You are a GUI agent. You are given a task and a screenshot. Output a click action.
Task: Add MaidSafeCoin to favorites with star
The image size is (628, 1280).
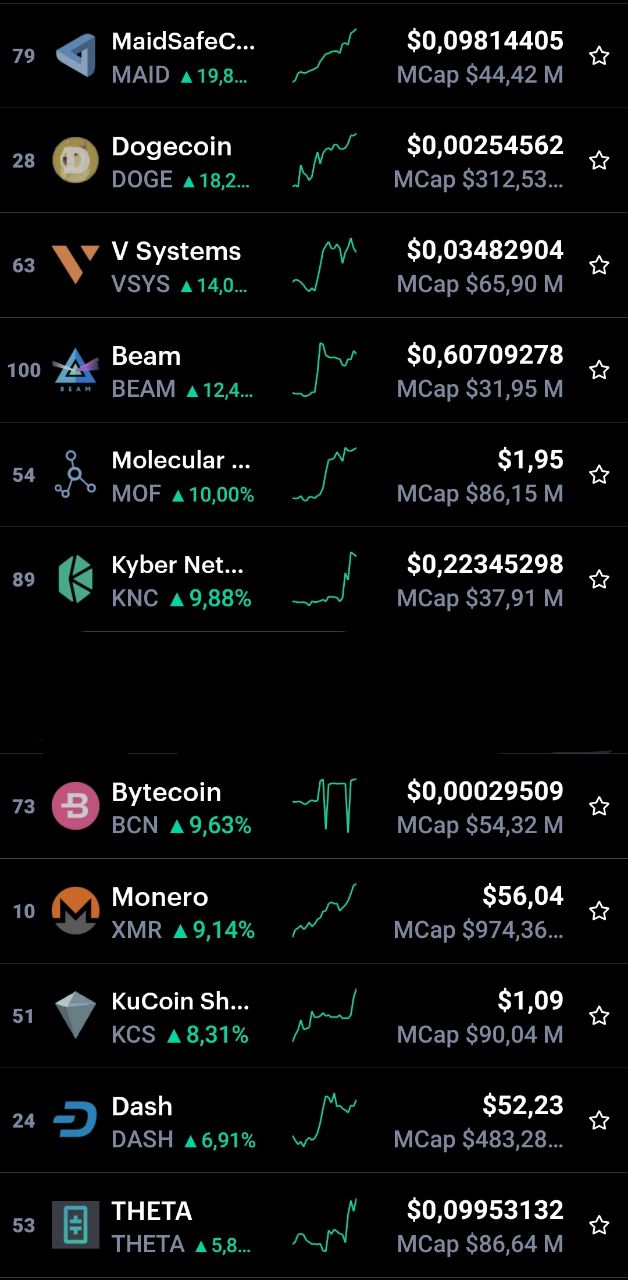(x=599, y=56)
